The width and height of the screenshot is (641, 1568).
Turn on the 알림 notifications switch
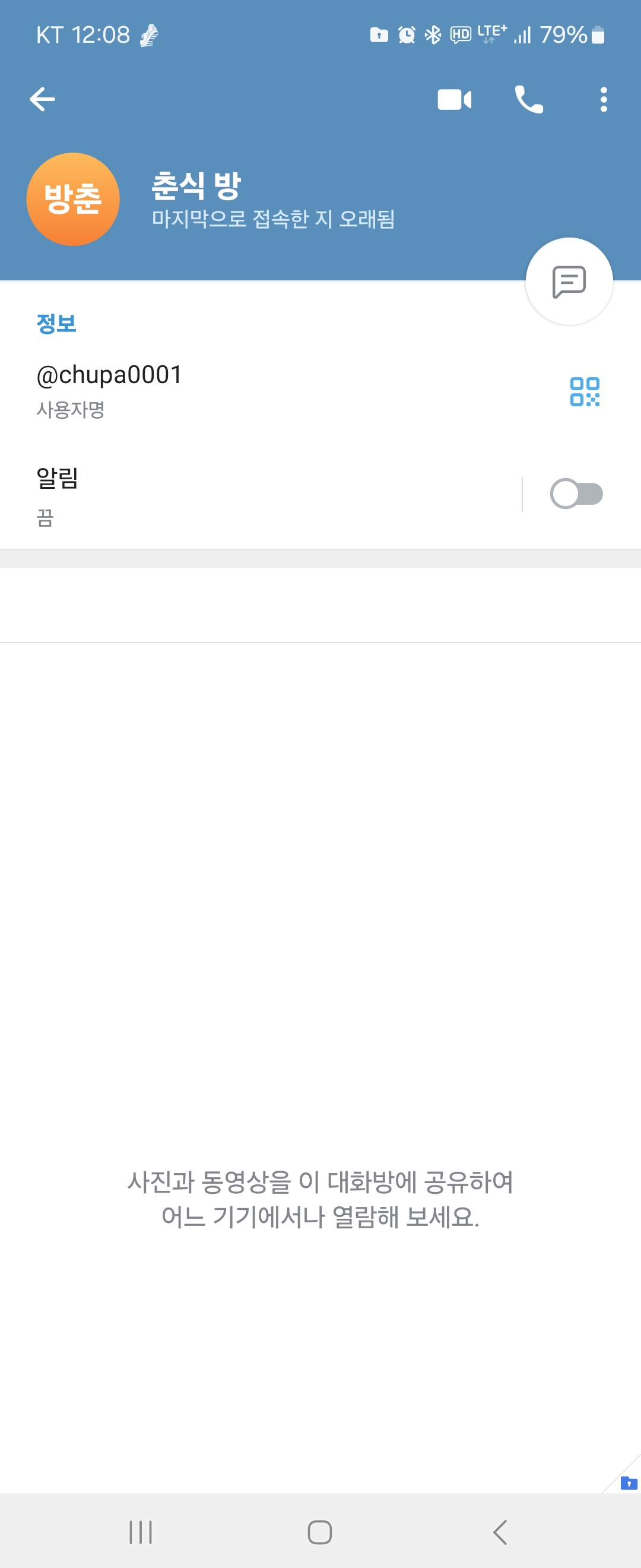[576, 494]
